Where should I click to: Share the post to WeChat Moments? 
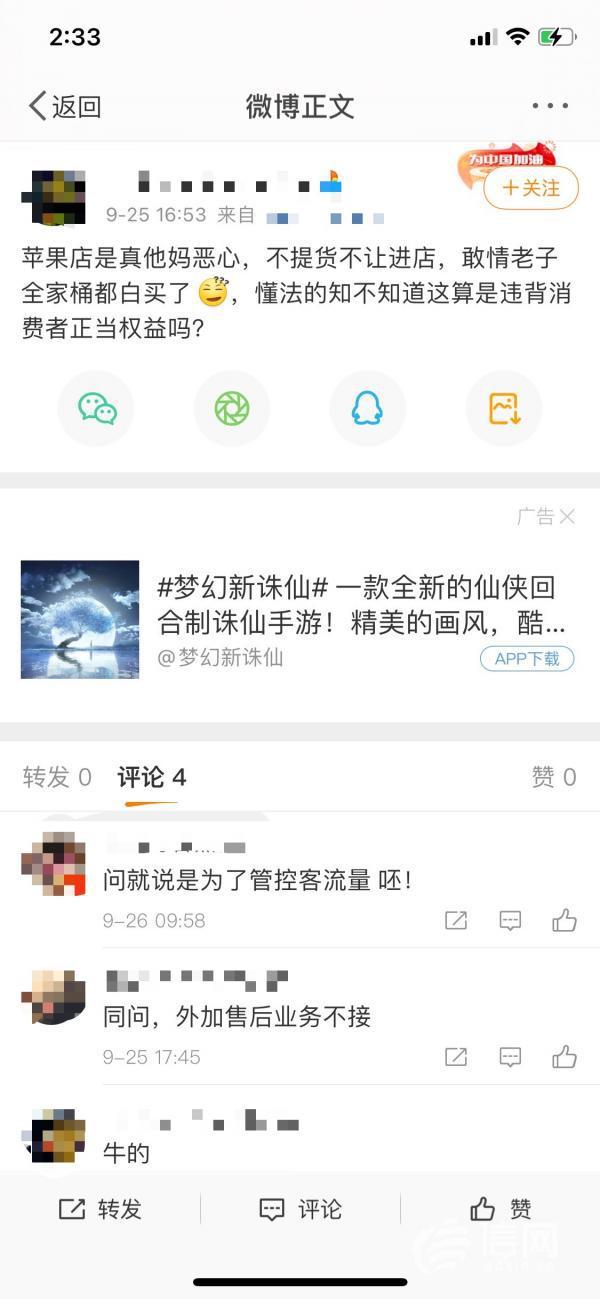(232, 408)
